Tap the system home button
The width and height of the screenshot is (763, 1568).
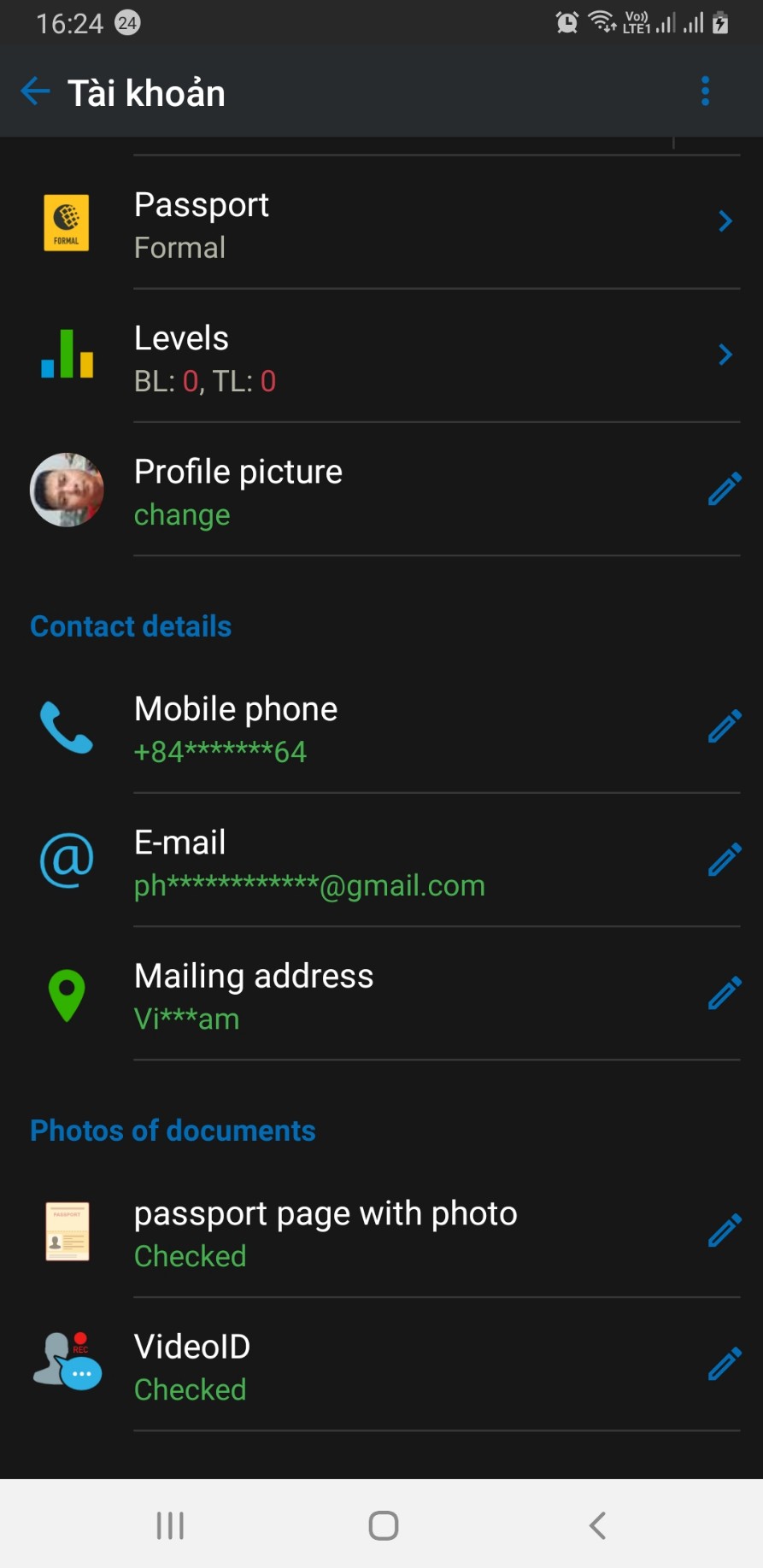tap(383, 1525)
